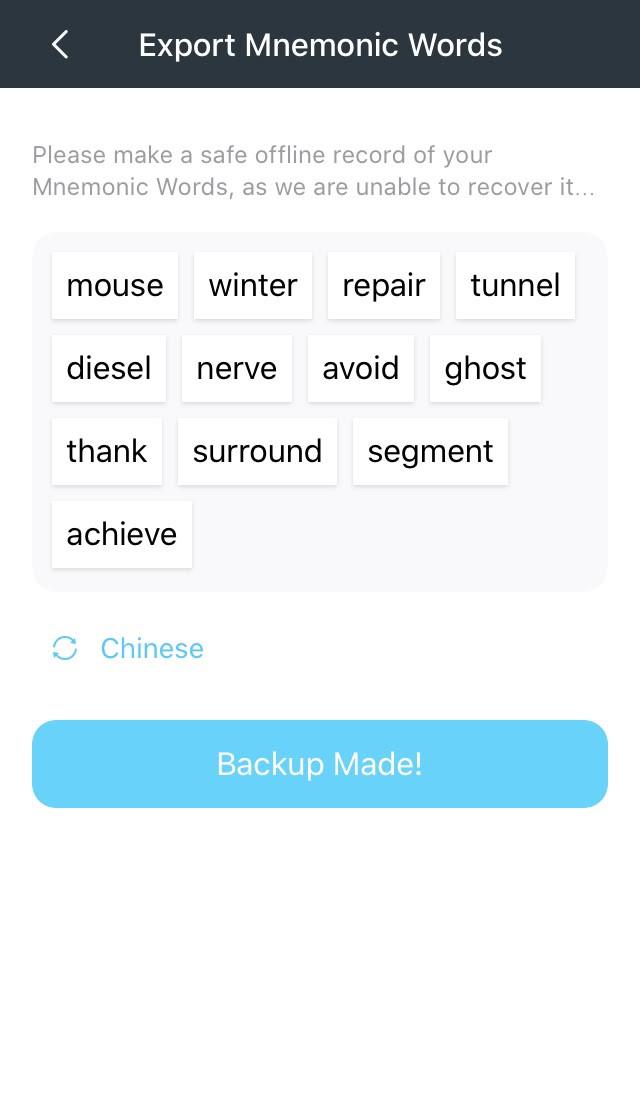Go back using the header arrow

[x=60, y=45]
